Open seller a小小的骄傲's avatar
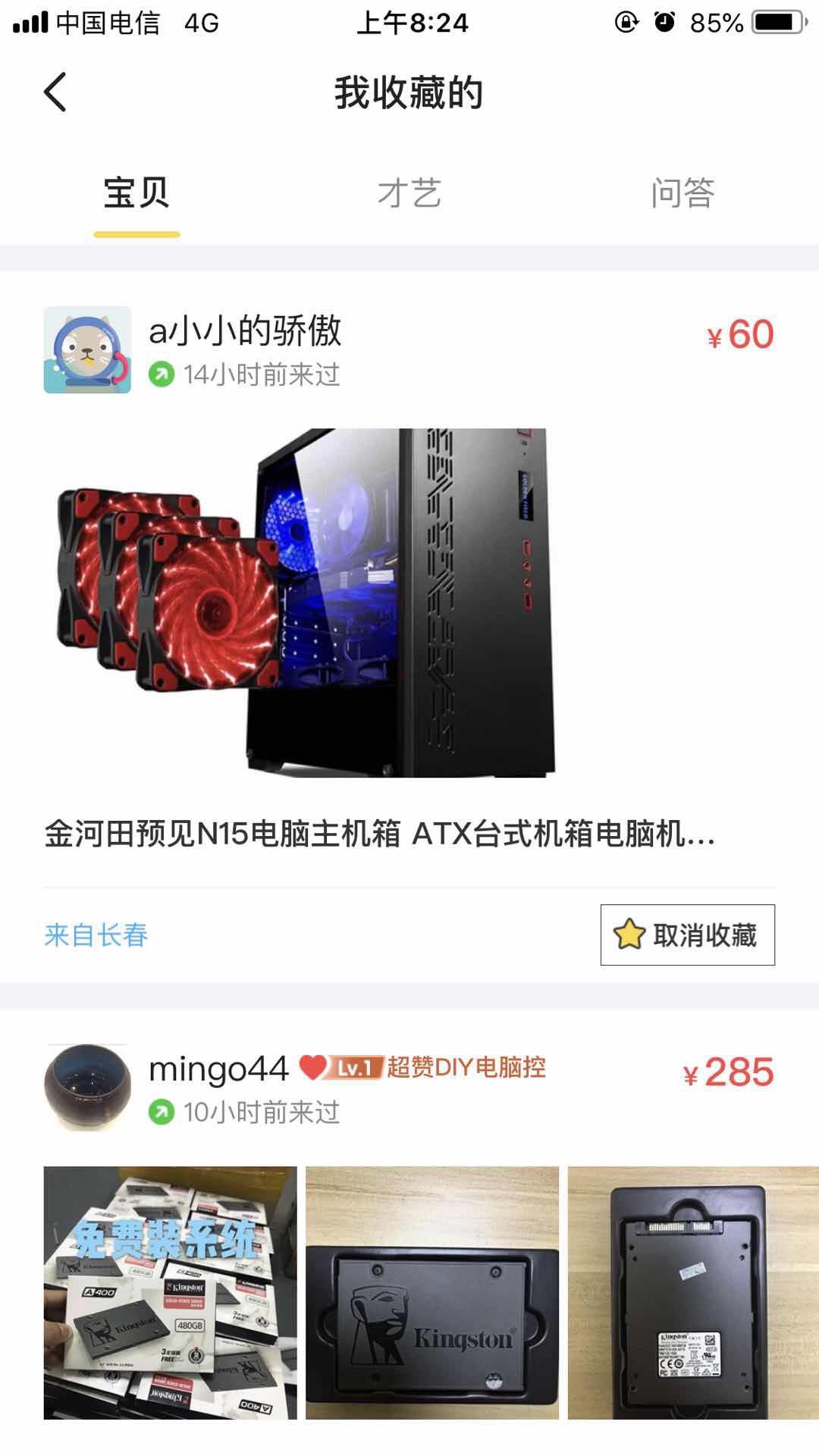The height and width of the screenshot is (1456, 819). click(87, 350)
